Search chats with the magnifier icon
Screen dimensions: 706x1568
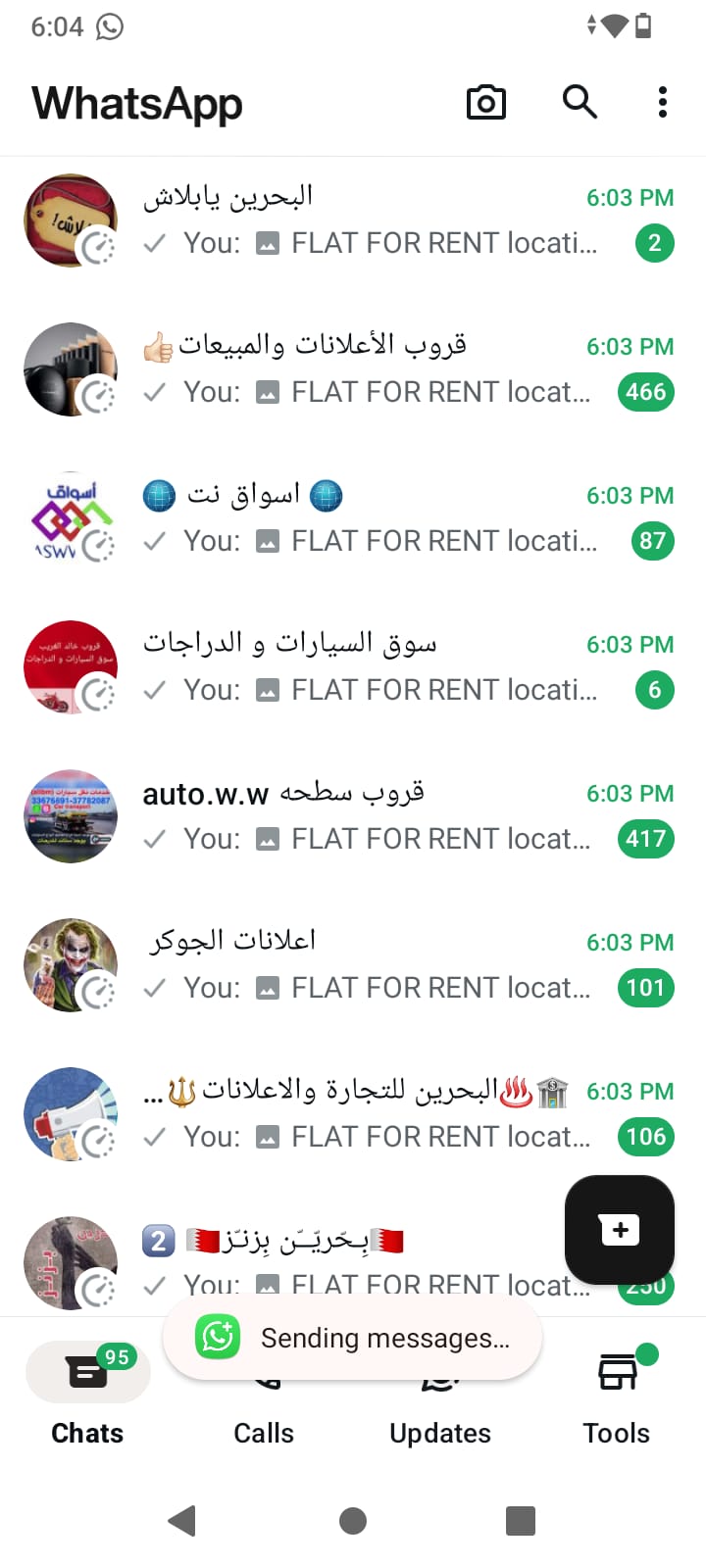tap(580, 102)
